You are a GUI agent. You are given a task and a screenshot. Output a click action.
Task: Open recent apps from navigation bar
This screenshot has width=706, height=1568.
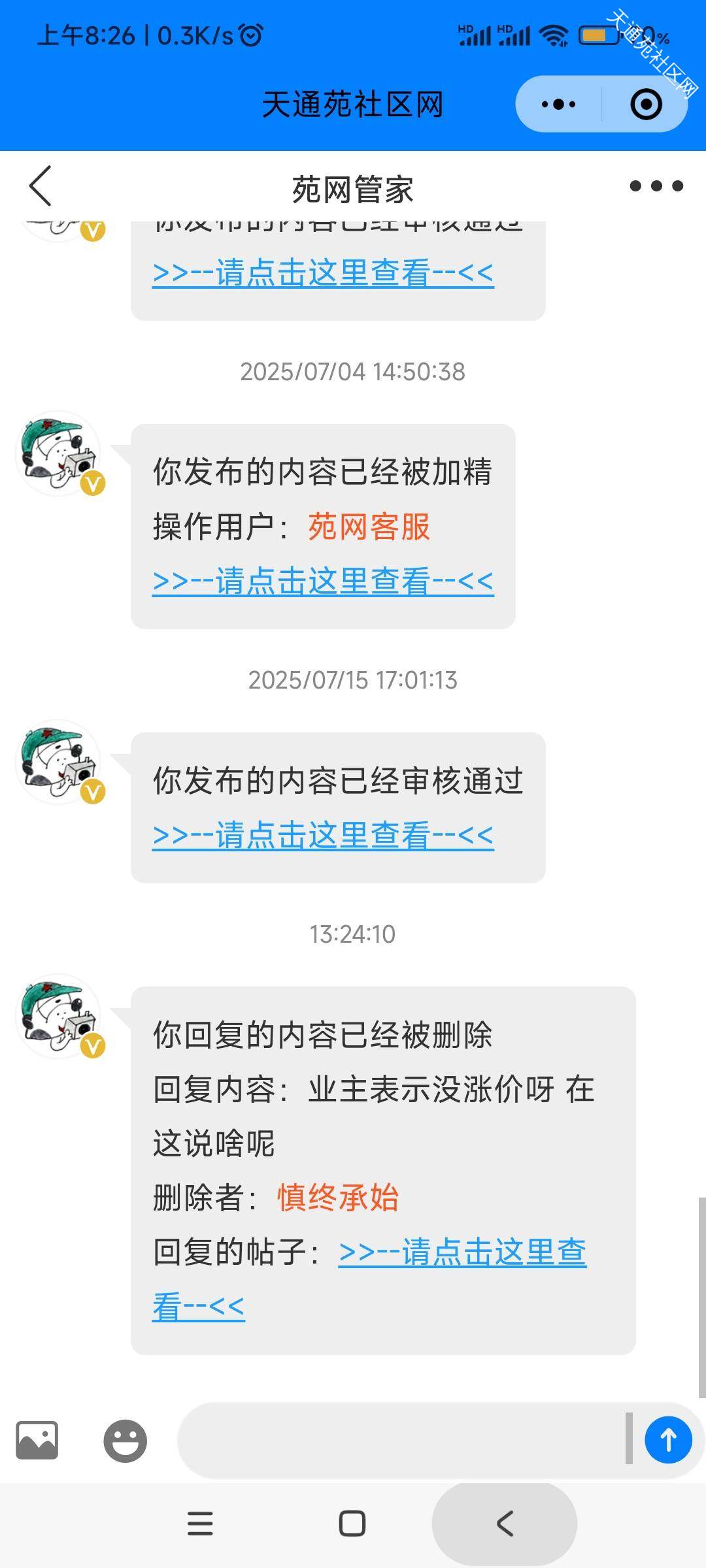click(x=200, y=1524)
